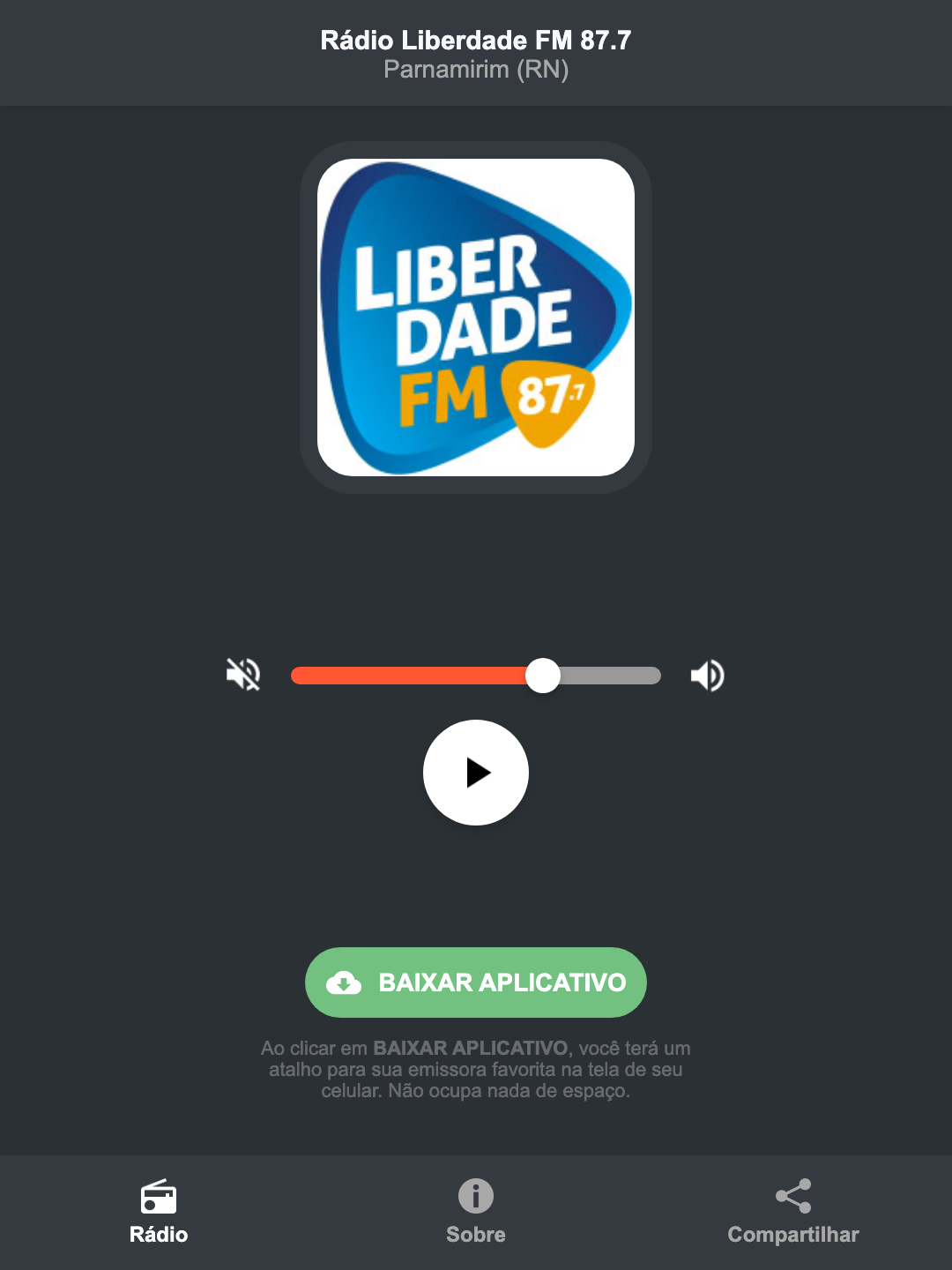Click BAIXAR APLICATIVO button
The height and width of the screenshot is (1270, 952).
coord(475,982)
